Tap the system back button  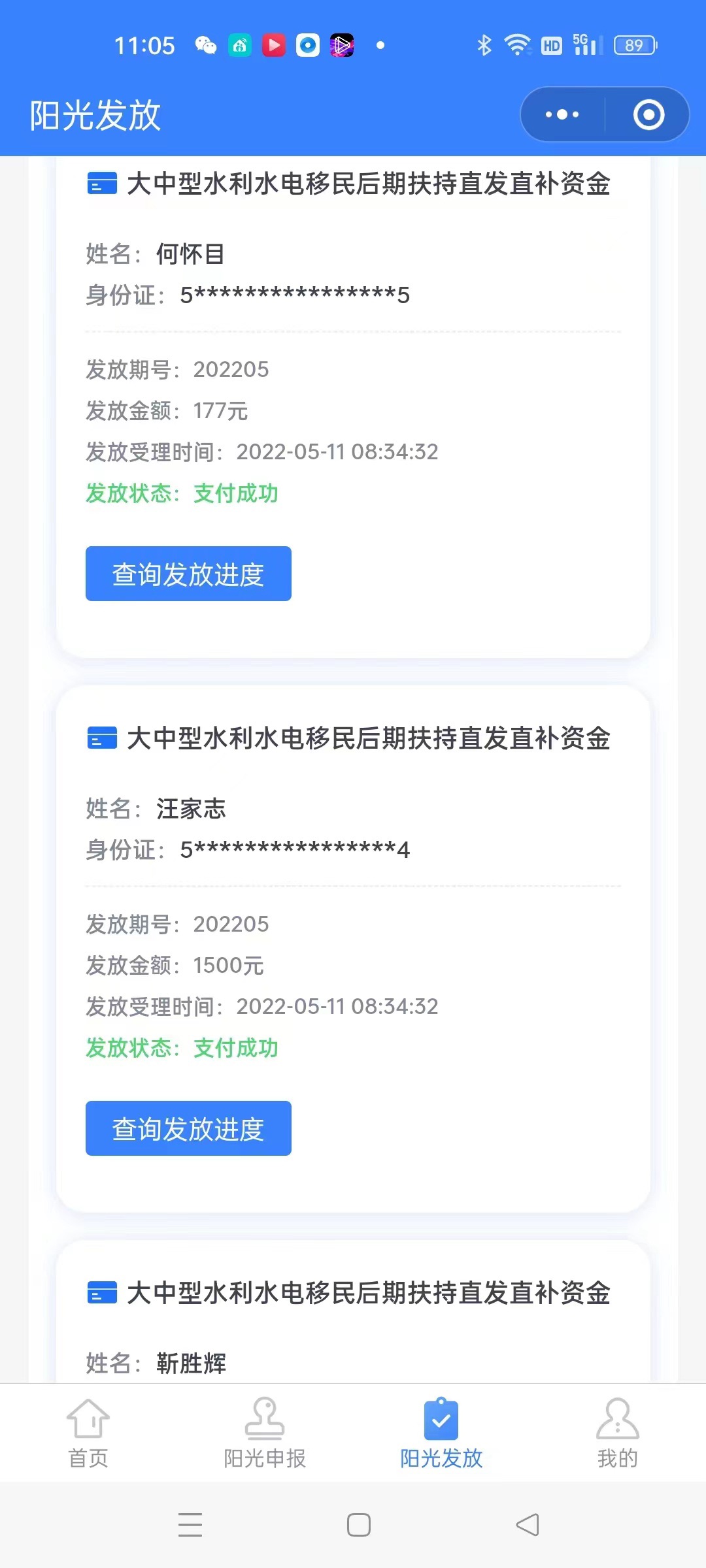pyautogui.click(x=528, y=1525)
